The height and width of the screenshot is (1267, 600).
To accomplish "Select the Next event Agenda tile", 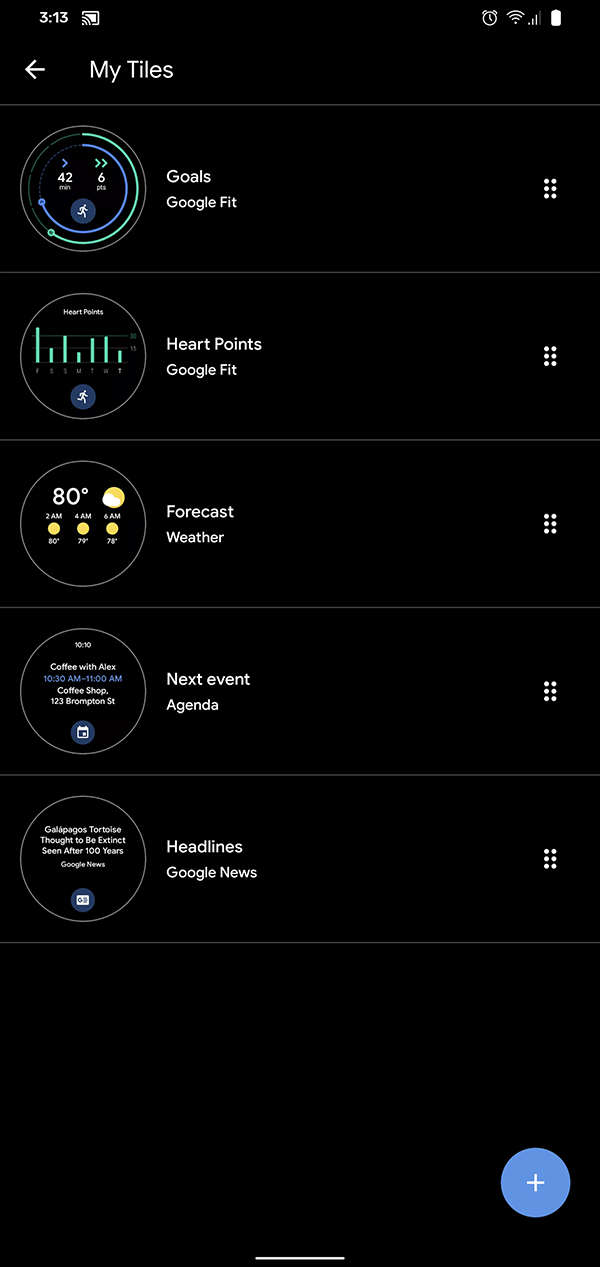I will 300,691.
